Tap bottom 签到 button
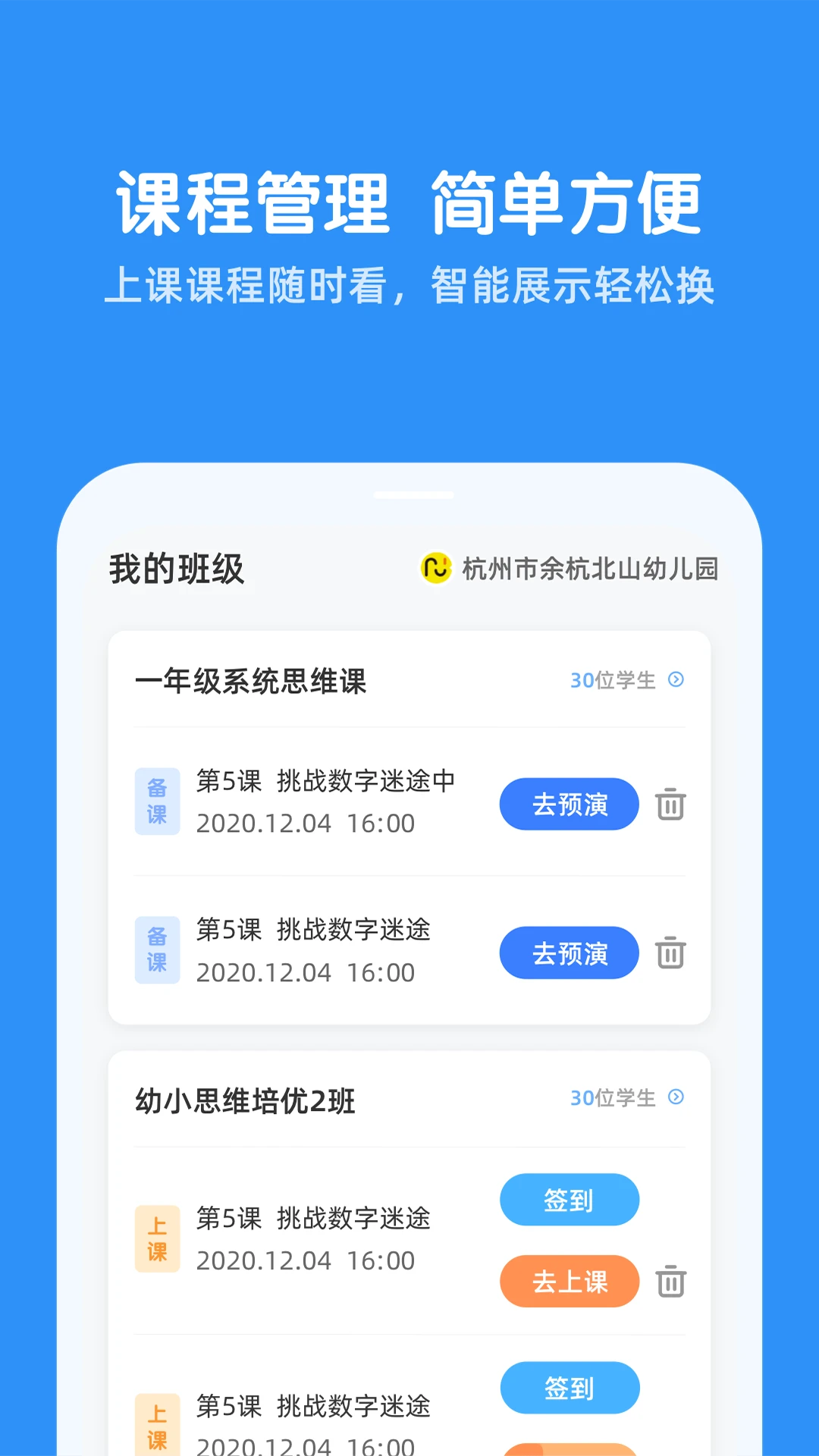This screenshot has height=1456, width=819. tap(570, 1388)
